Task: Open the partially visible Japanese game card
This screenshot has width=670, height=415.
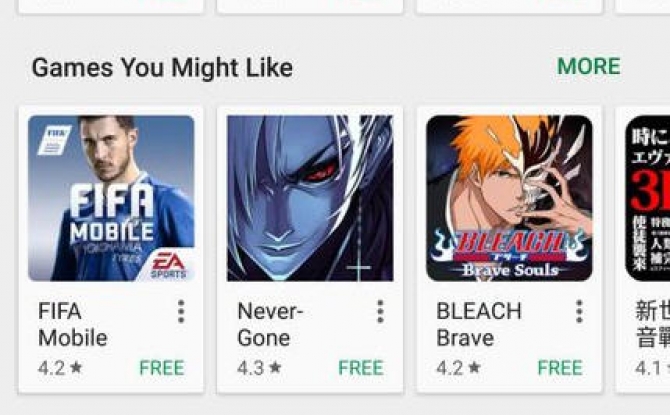Action: (645, 200)
